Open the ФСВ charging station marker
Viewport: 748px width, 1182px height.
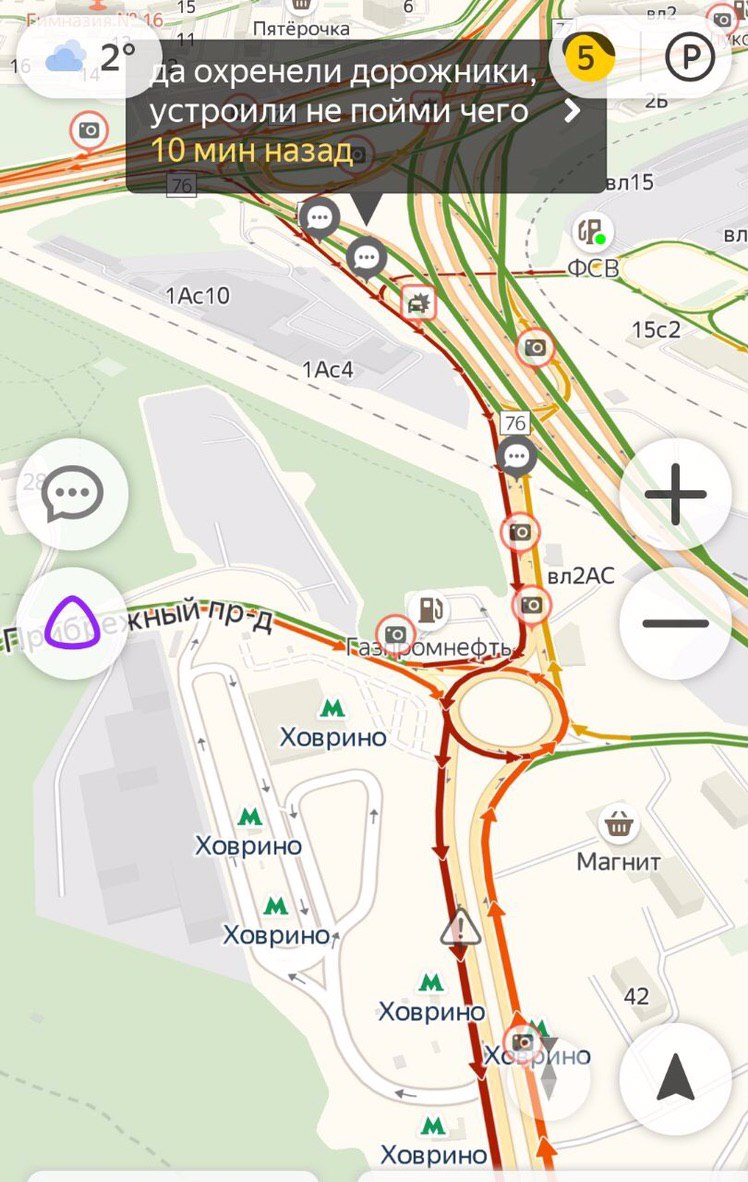tap(592, 233)
